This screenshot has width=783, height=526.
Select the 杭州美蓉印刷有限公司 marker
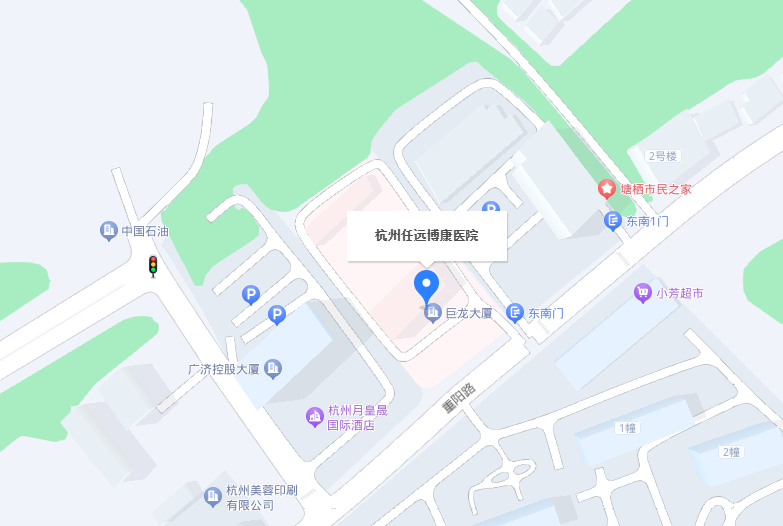click(212, 496)
